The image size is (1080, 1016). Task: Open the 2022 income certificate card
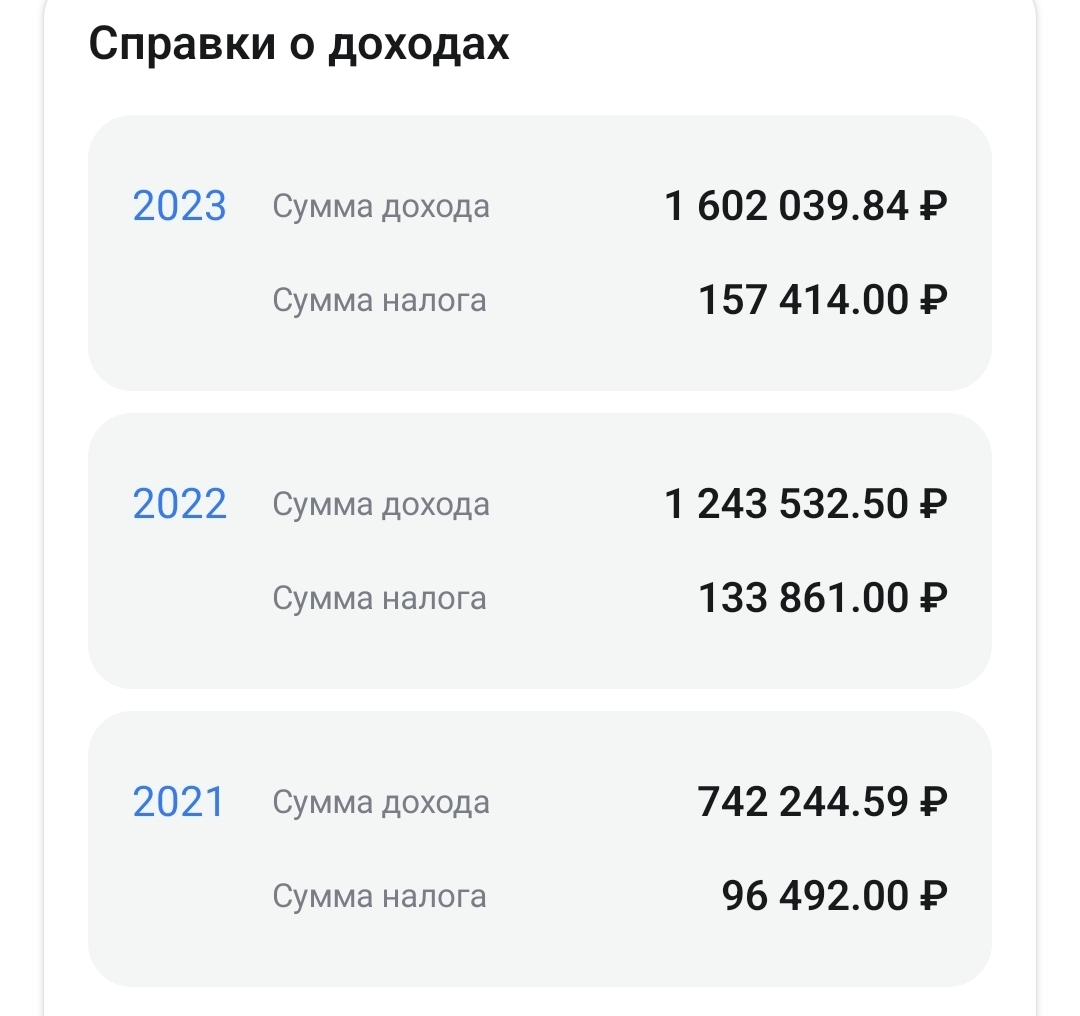[x=539, y=550]
